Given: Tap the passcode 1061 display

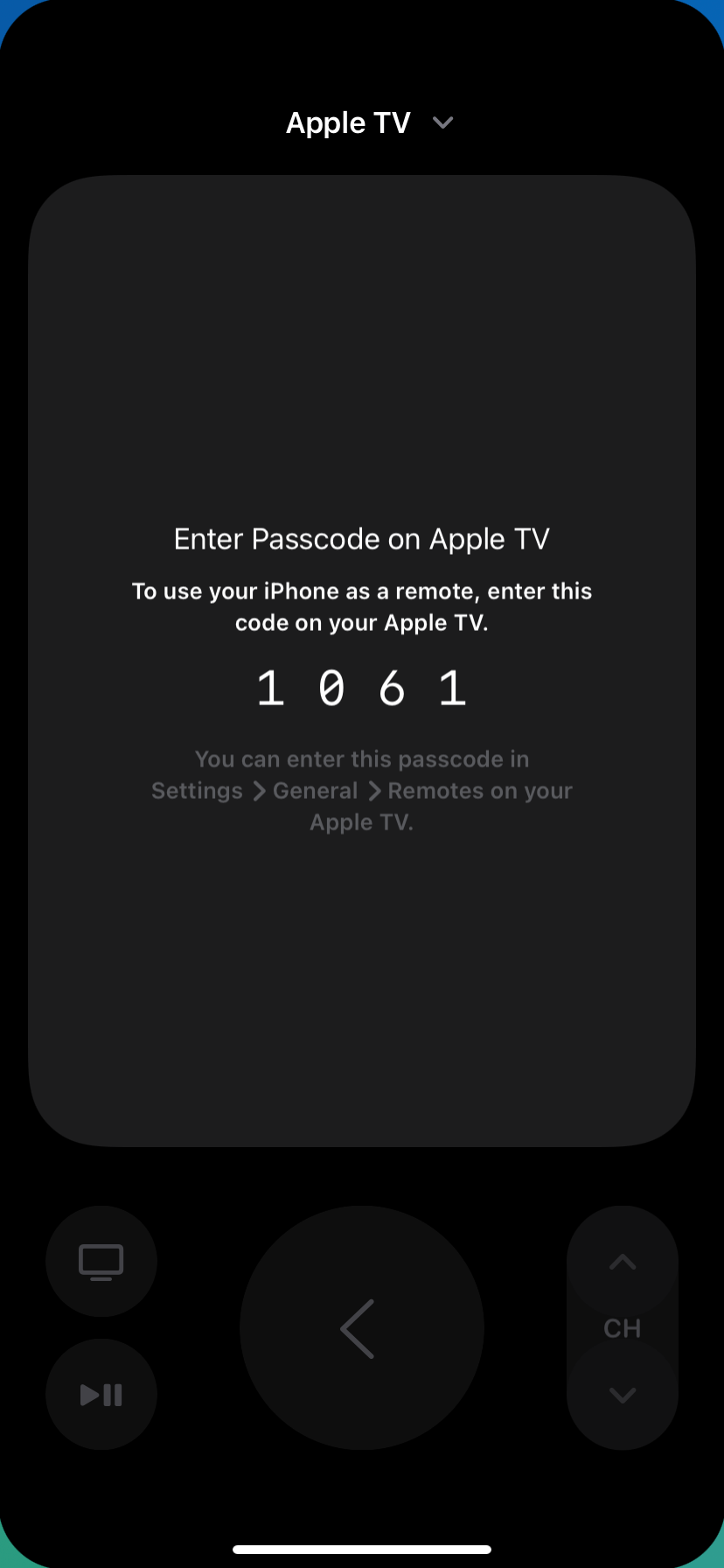Looking at the screenshot, I should [x=361, y=688].
